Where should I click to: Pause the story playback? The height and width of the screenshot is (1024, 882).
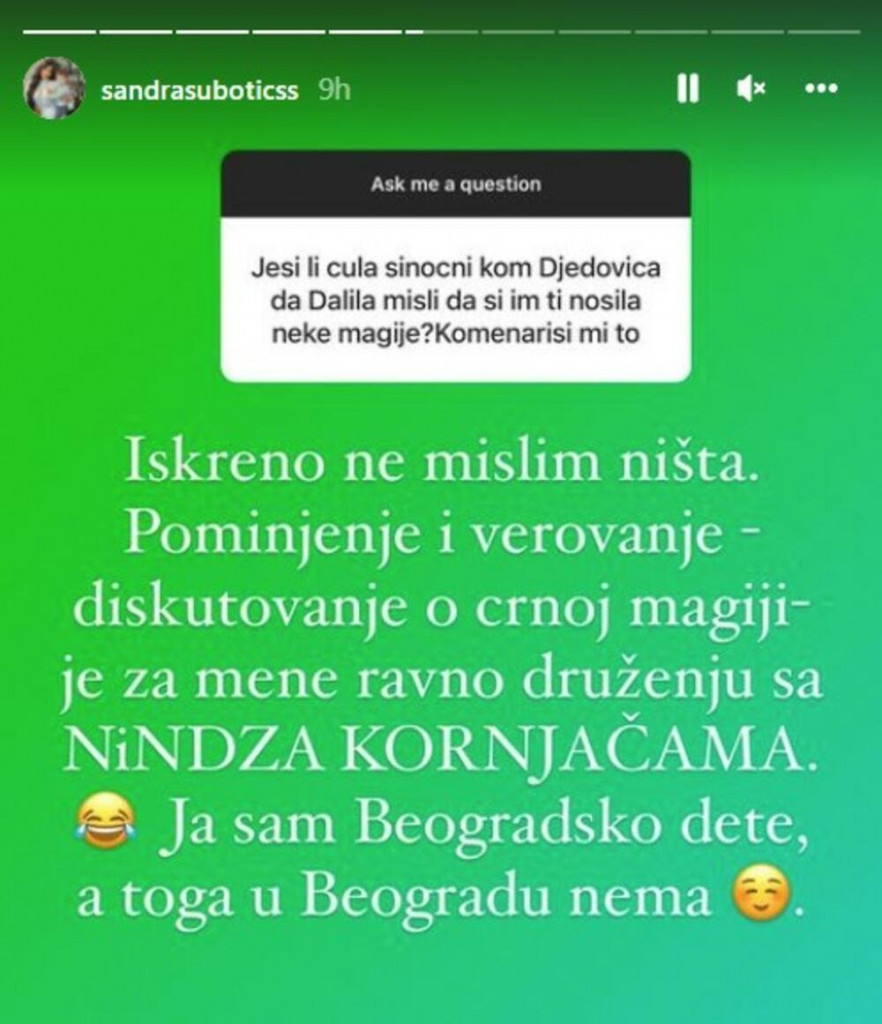[687, 89]
